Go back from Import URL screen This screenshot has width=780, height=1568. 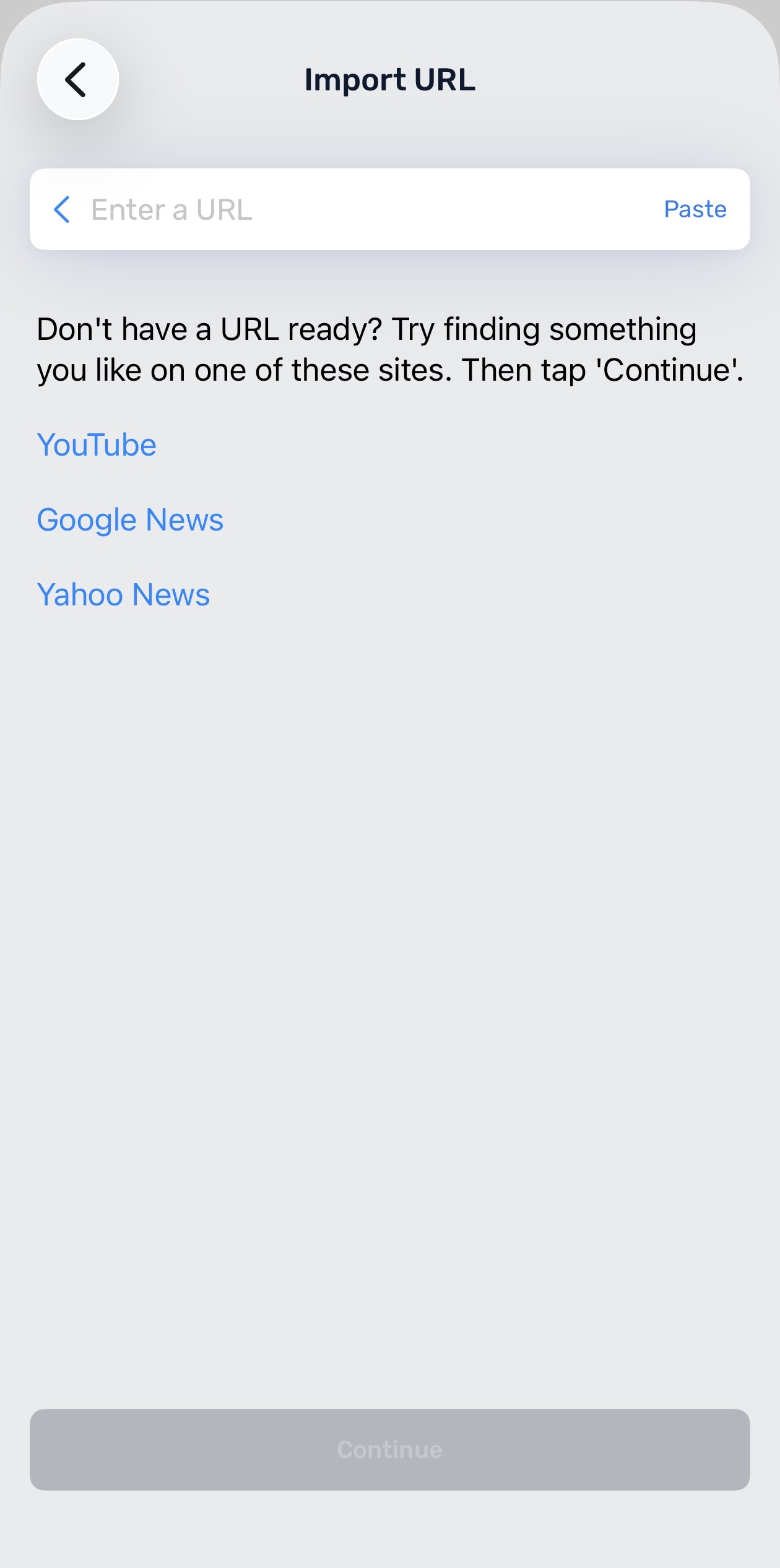pyautogui.click(x=78, y=79)
